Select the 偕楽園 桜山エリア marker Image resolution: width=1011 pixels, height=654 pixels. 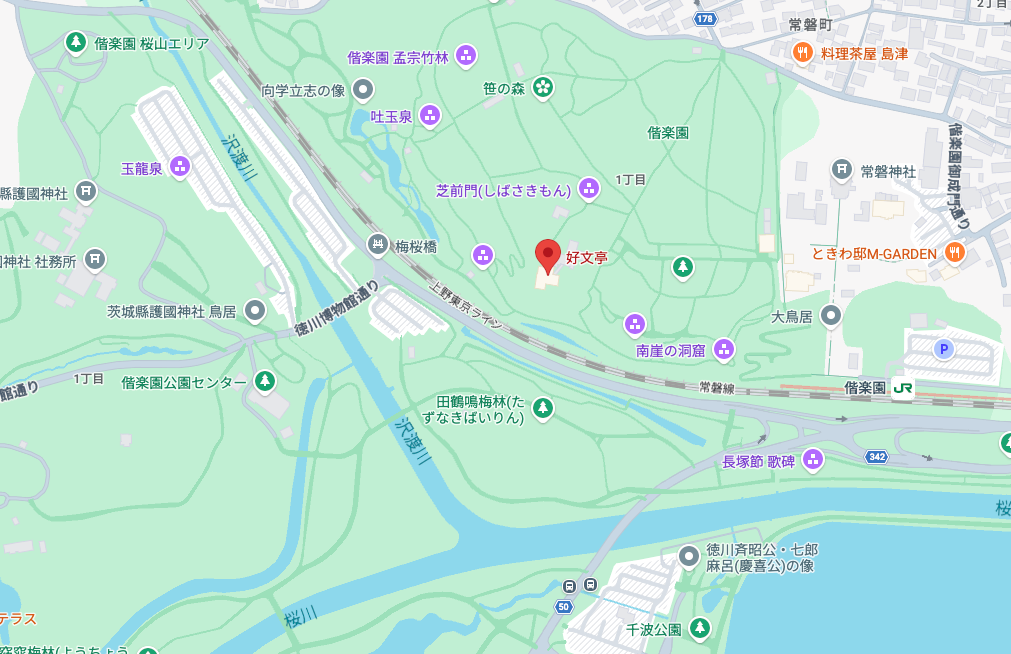pos(75,43)
